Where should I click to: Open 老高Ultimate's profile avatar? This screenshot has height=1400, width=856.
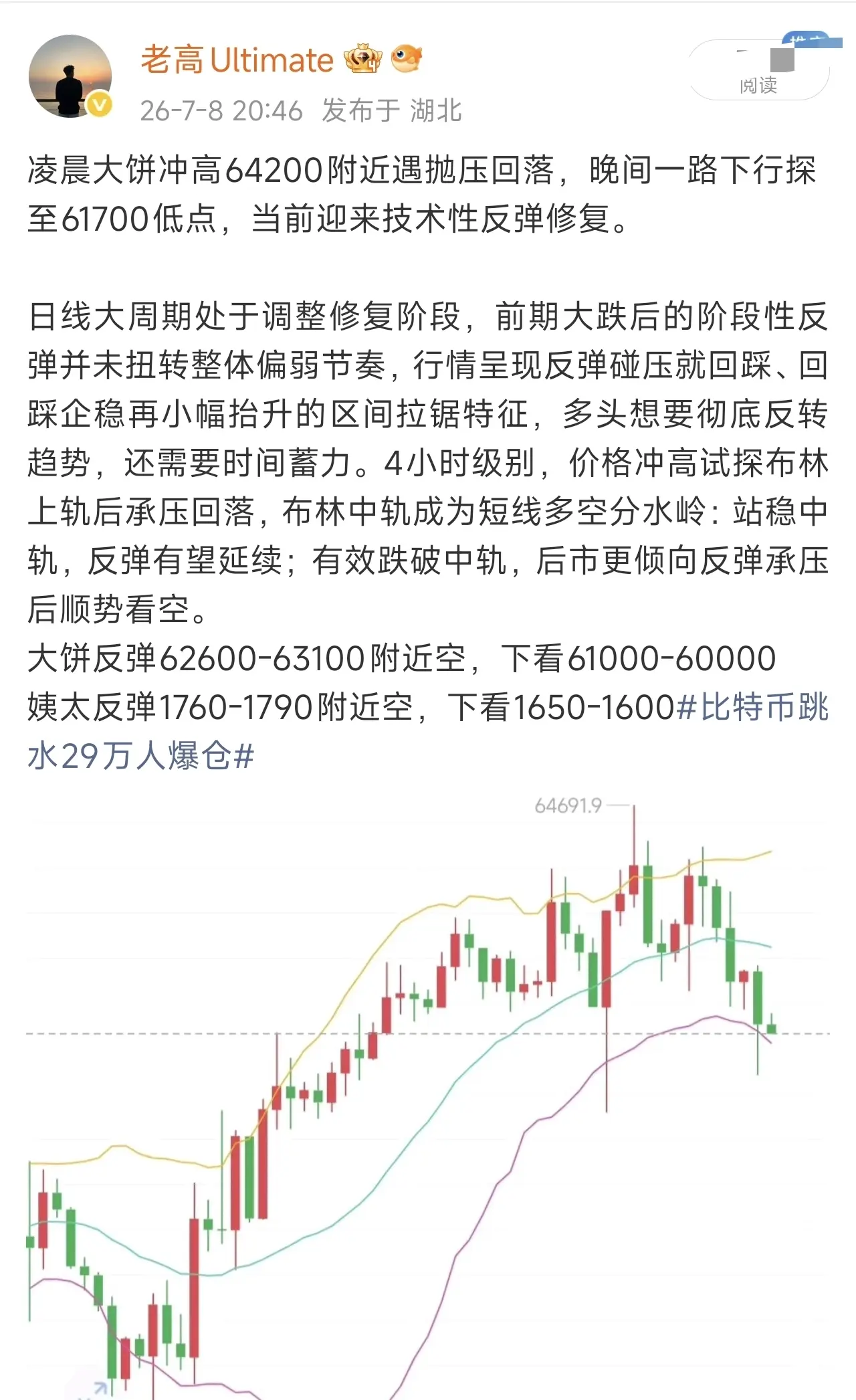click(70, 76)
